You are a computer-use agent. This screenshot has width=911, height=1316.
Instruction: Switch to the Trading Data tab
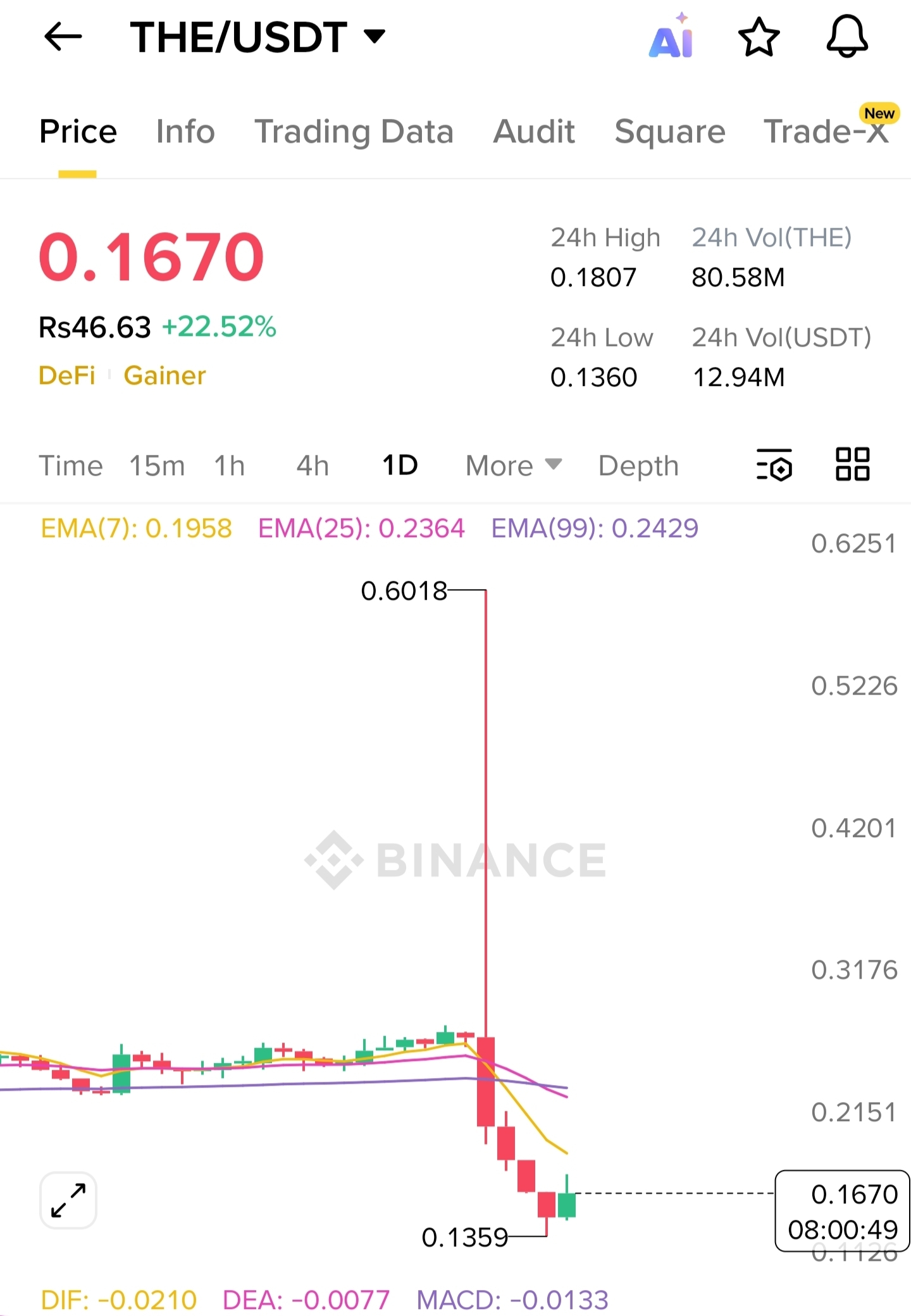point(354,132)
